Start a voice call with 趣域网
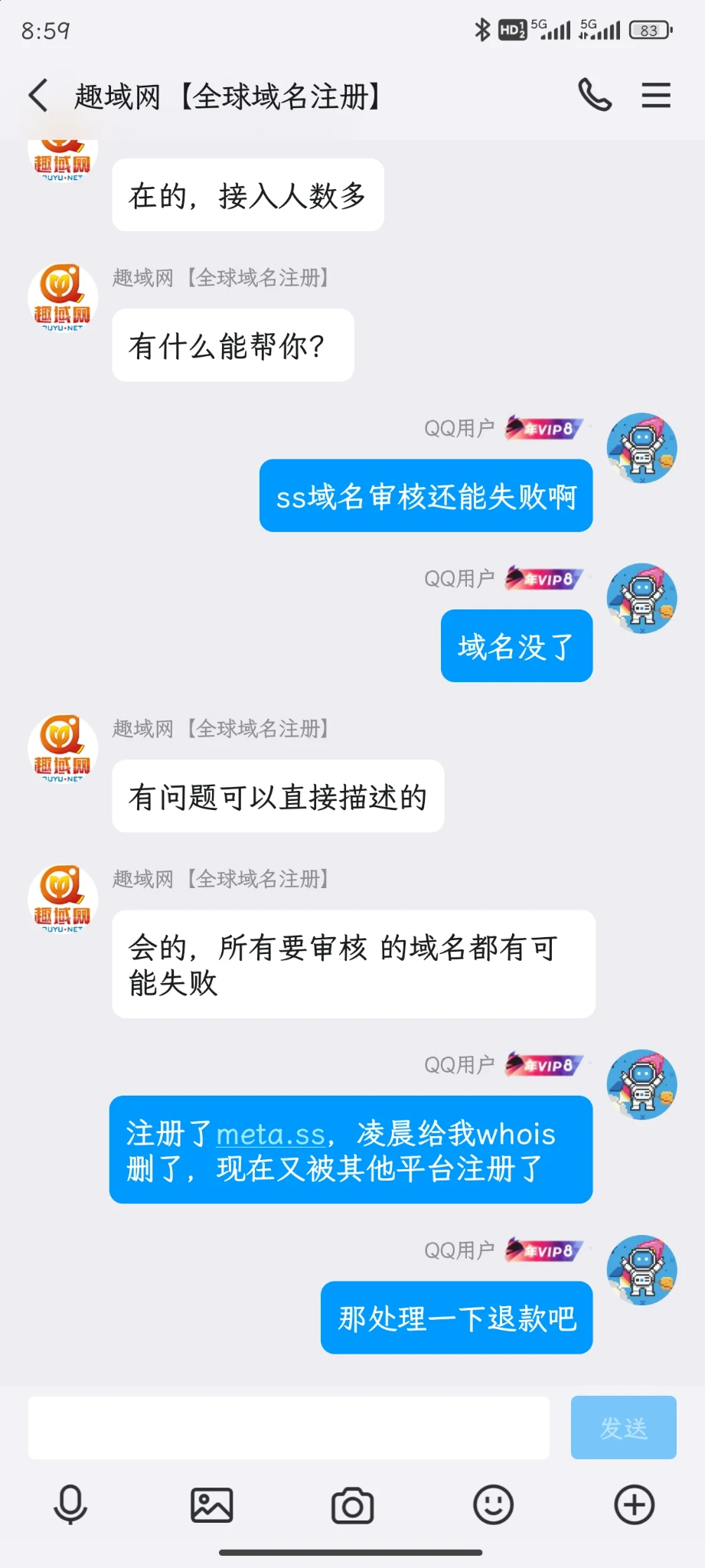Screen dimensions: 705x1568 (x=594, y=96)
